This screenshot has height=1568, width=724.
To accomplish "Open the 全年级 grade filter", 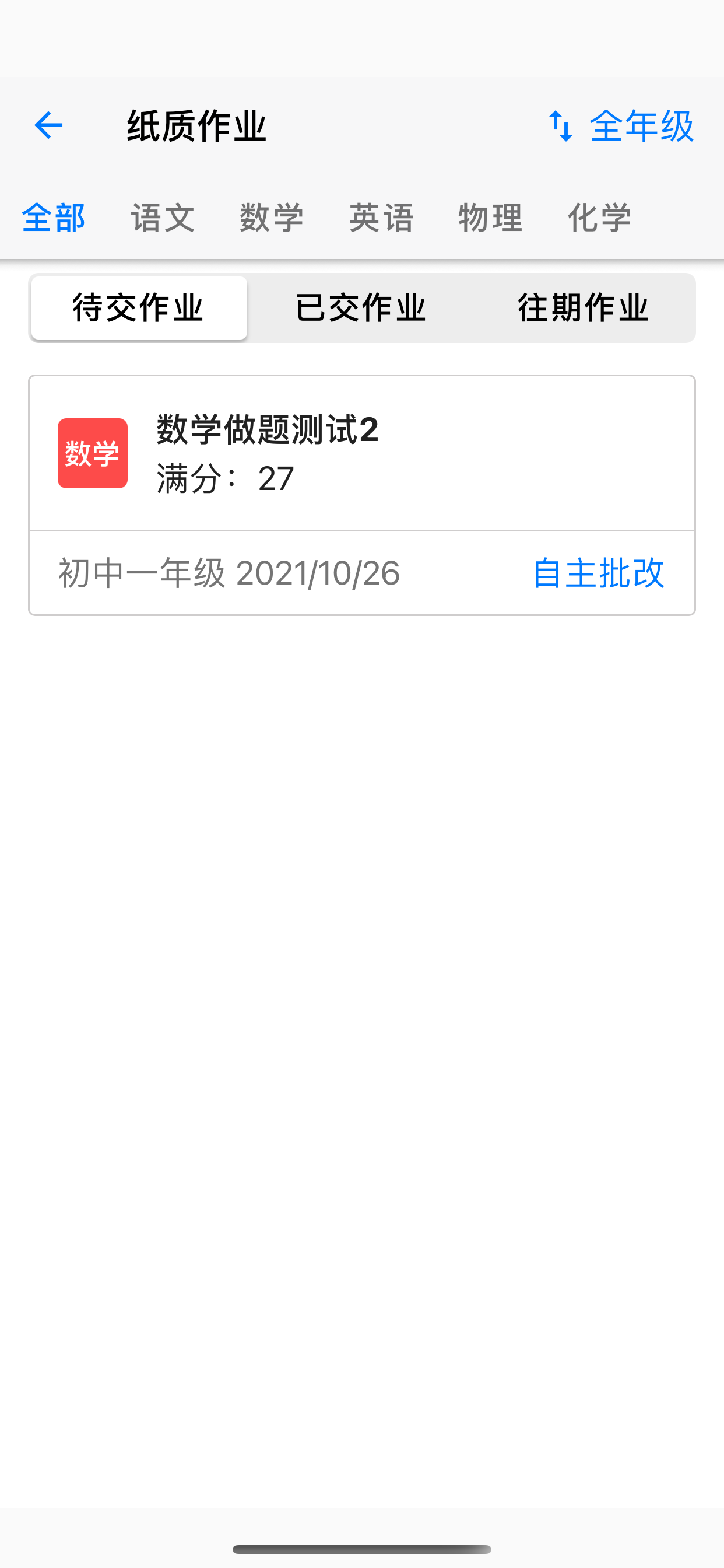I will [621, 126].
